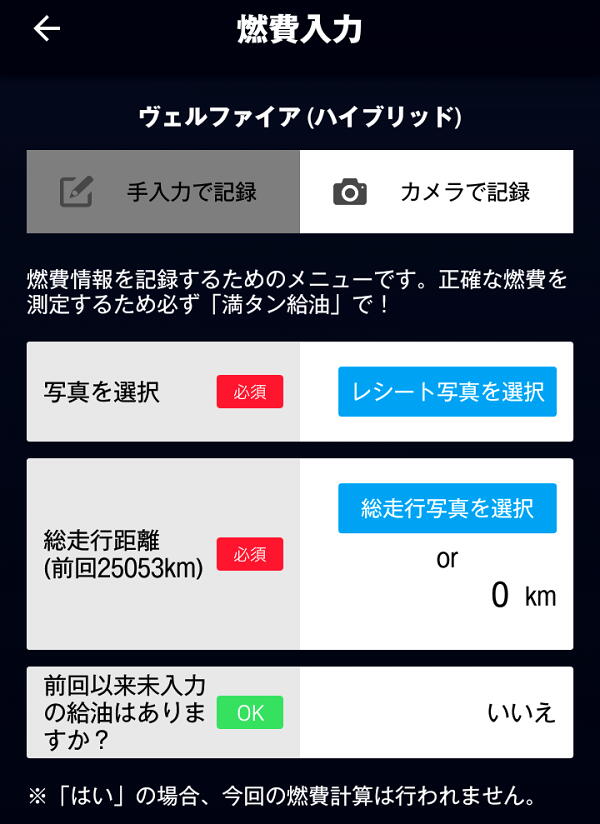Edit the total mileage km field
This screenshot has height=824, width=600.
point(501,597)
